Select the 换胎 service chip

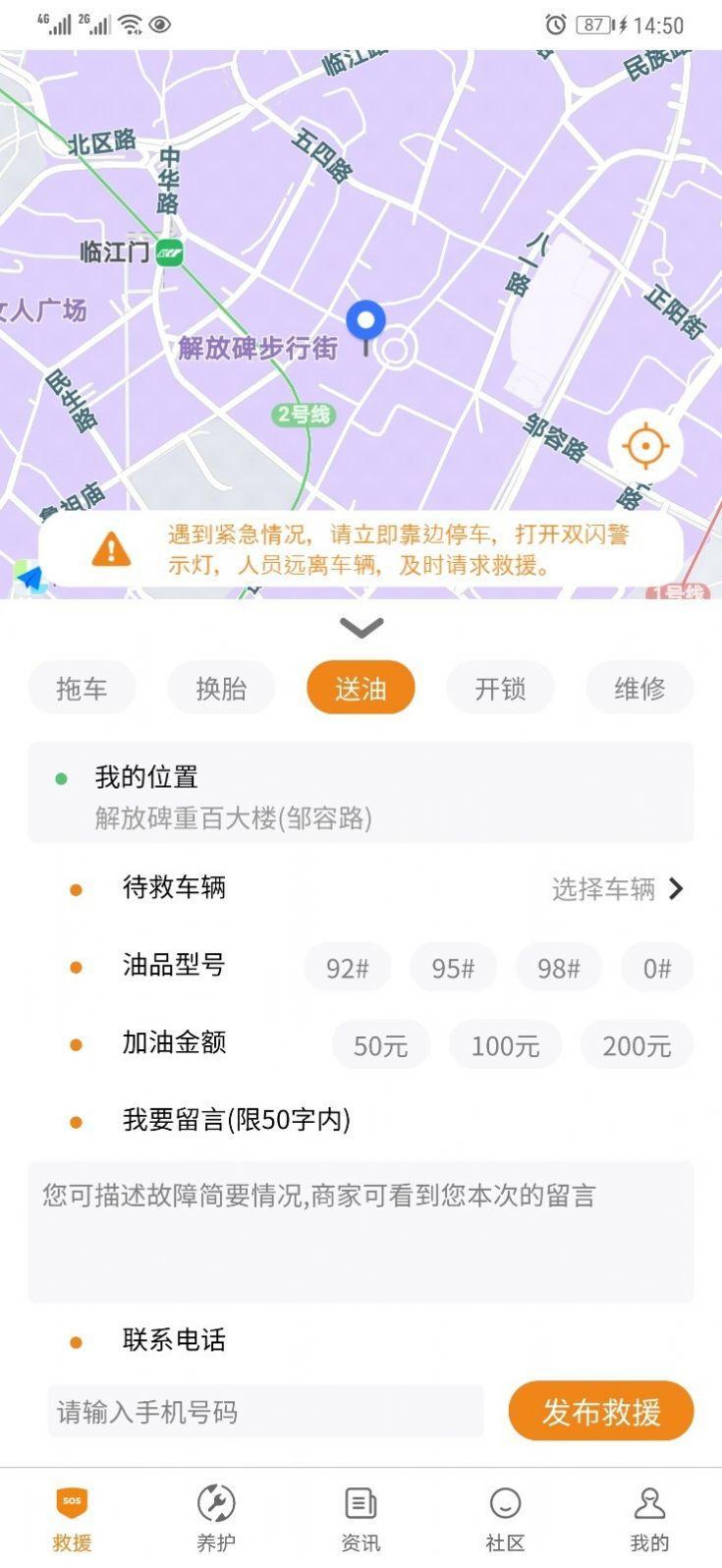pyautogui.click(x=221, y=688)
